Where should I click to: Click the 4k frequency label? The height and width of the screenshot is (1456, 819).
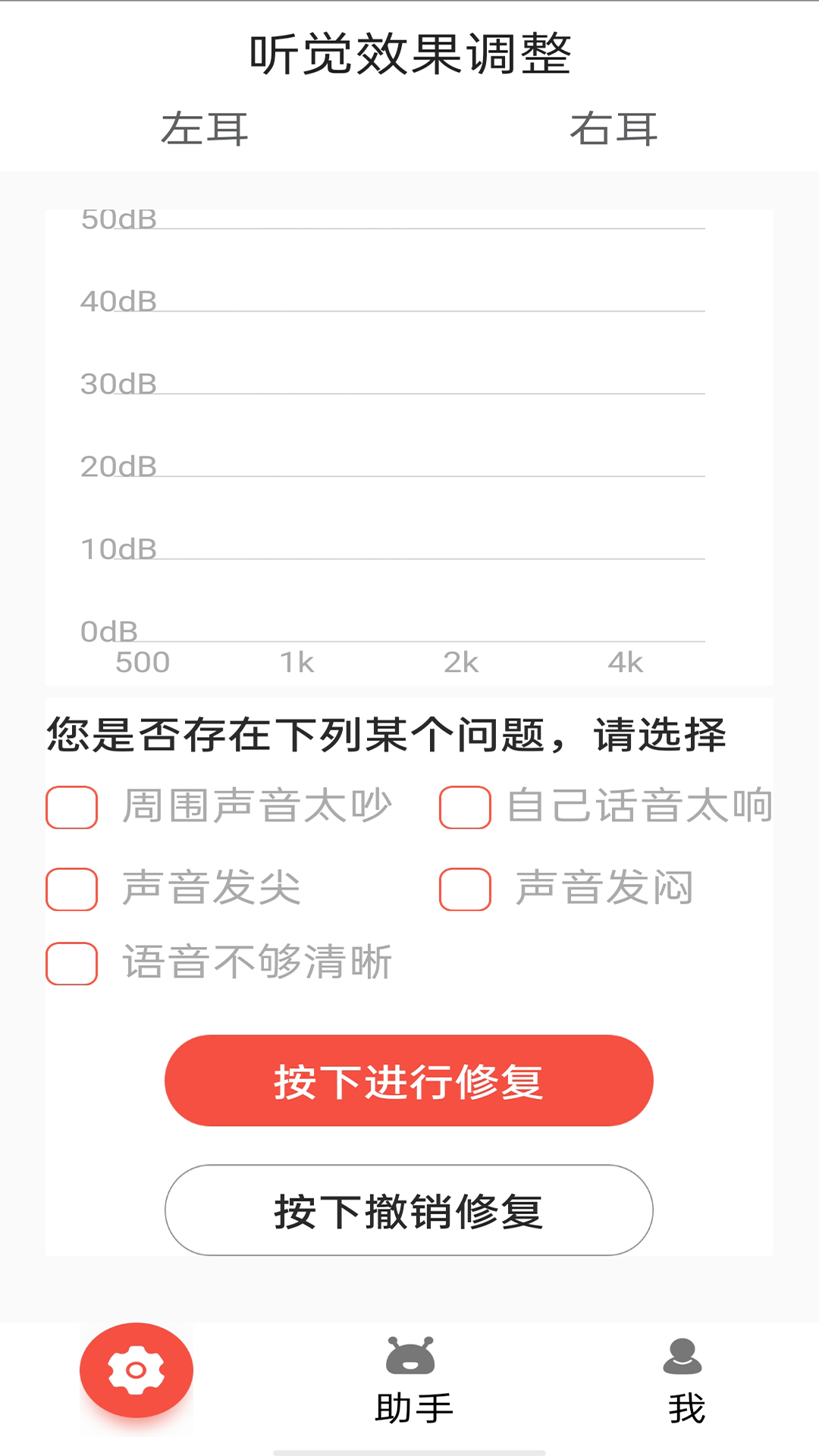pos(626,660)
